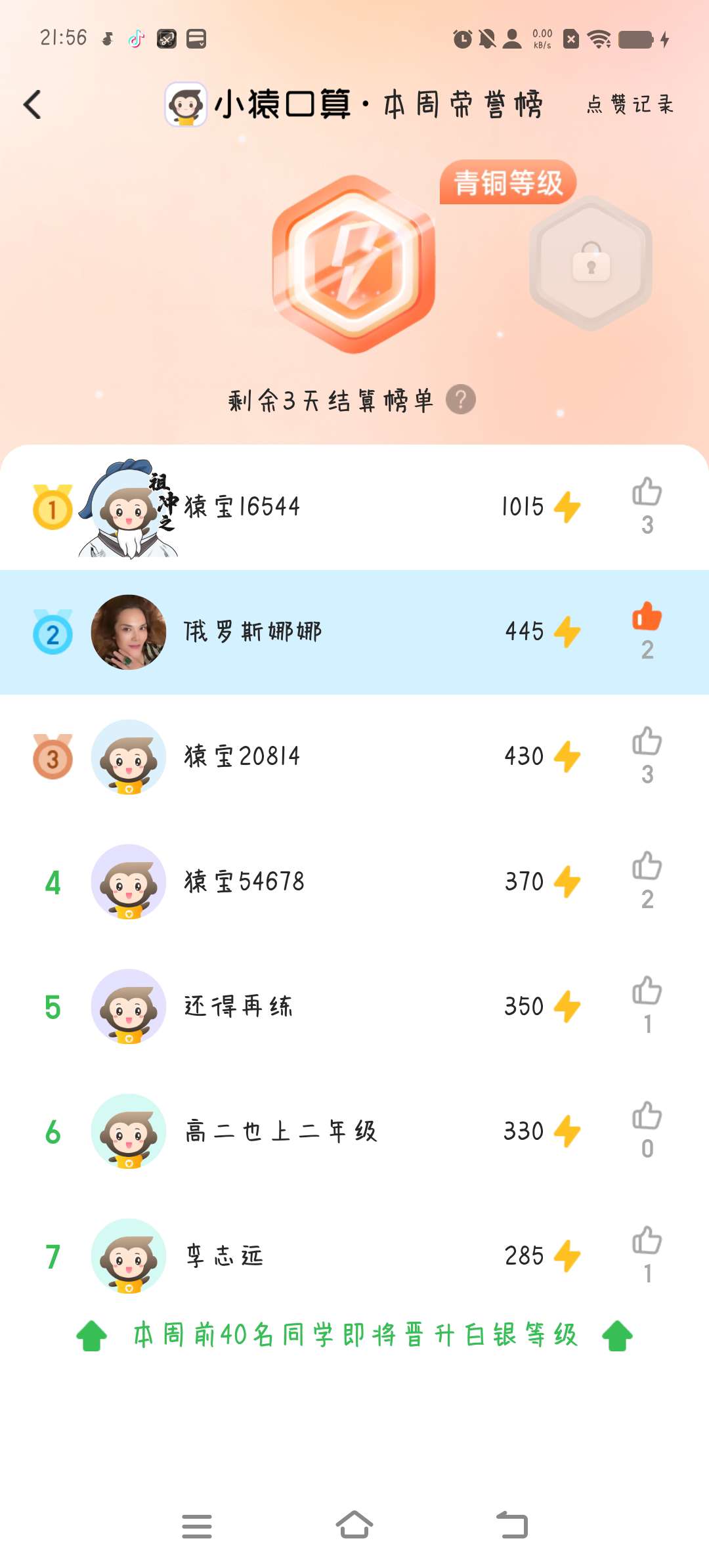View the locked next-level badge
The height and width of the screenshot is (1568, 709).
click(591, 263)
